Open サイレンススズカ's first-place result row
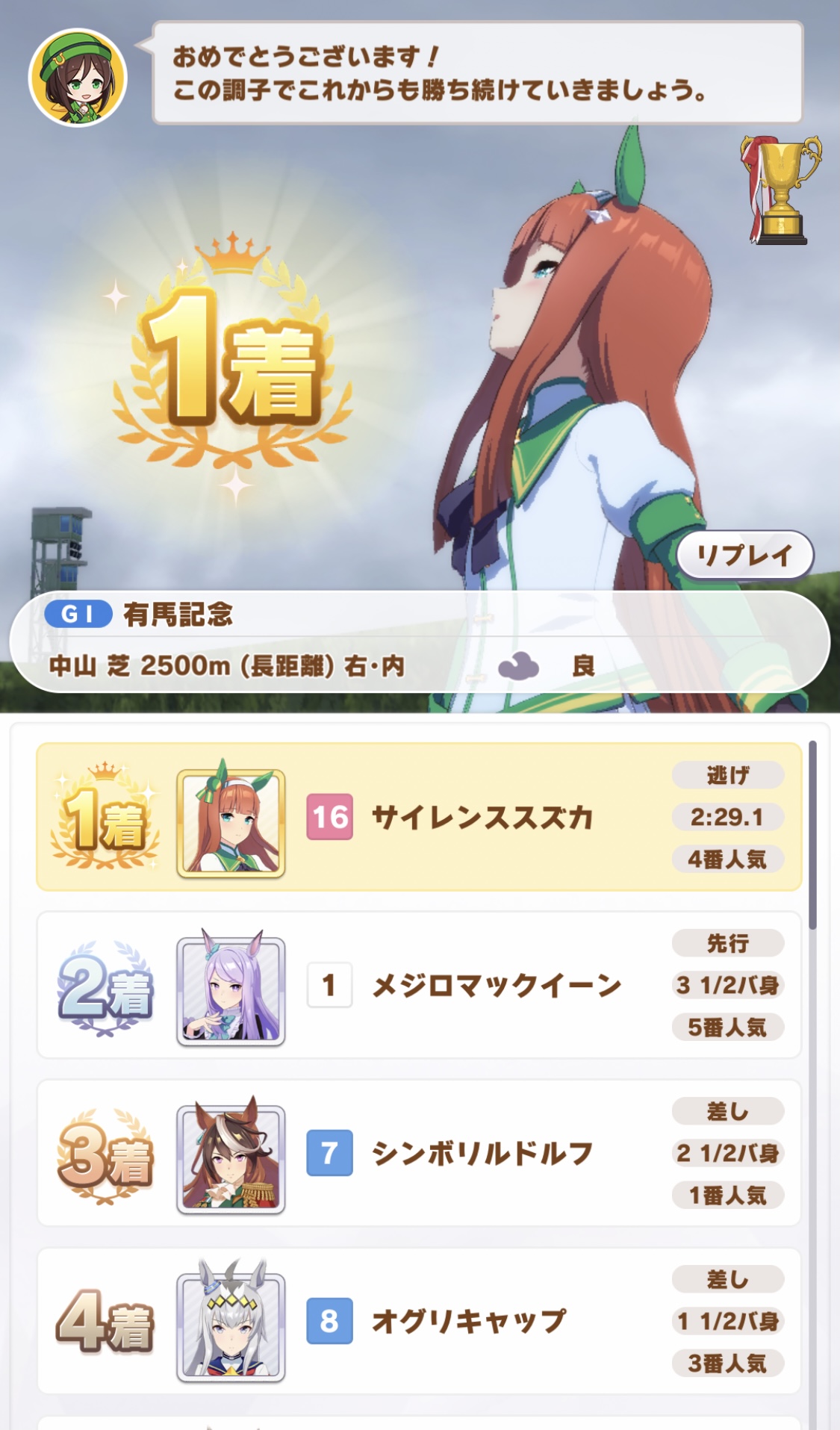Viewport: 840px width, 1430px height. pyautogui.click(x=419, y=817)
